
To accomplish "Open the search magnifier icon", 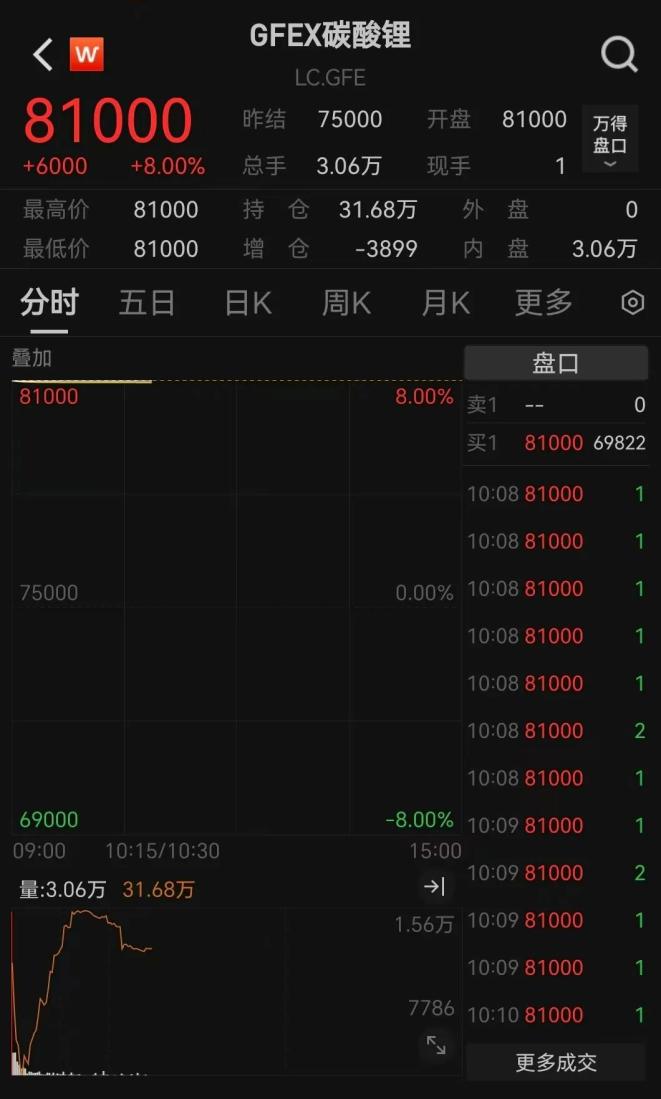I will pos(619,55).
